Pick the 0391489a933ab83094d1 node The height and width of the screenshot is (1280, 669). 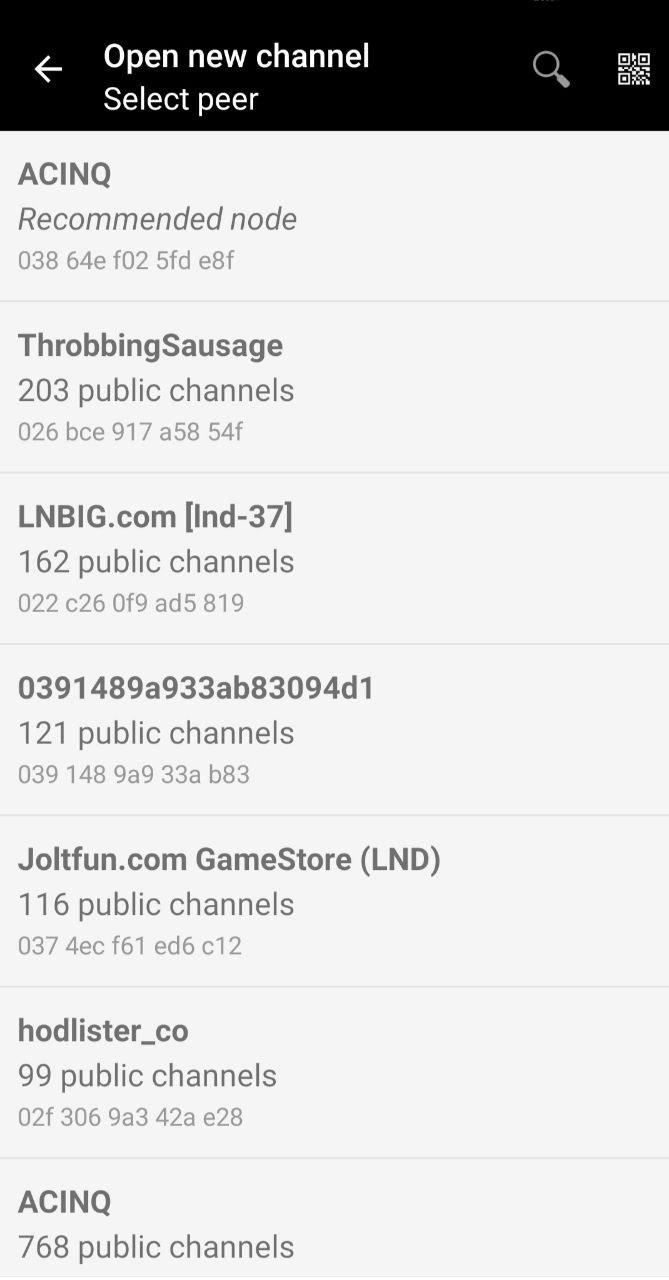point(334,730)
